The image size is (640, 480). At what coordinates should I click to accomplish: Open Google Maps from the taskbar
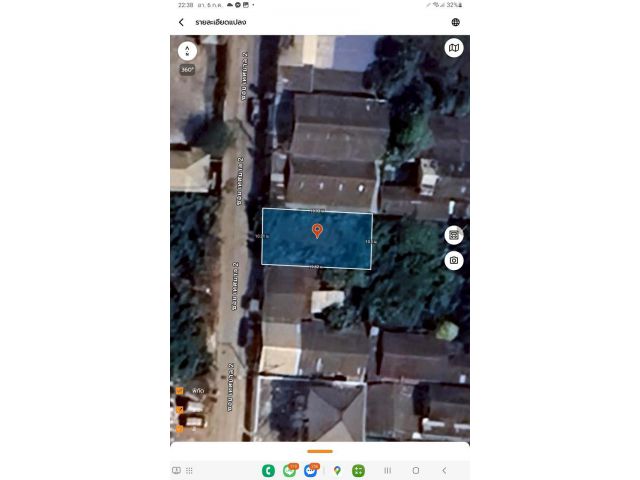coord(337,470)
